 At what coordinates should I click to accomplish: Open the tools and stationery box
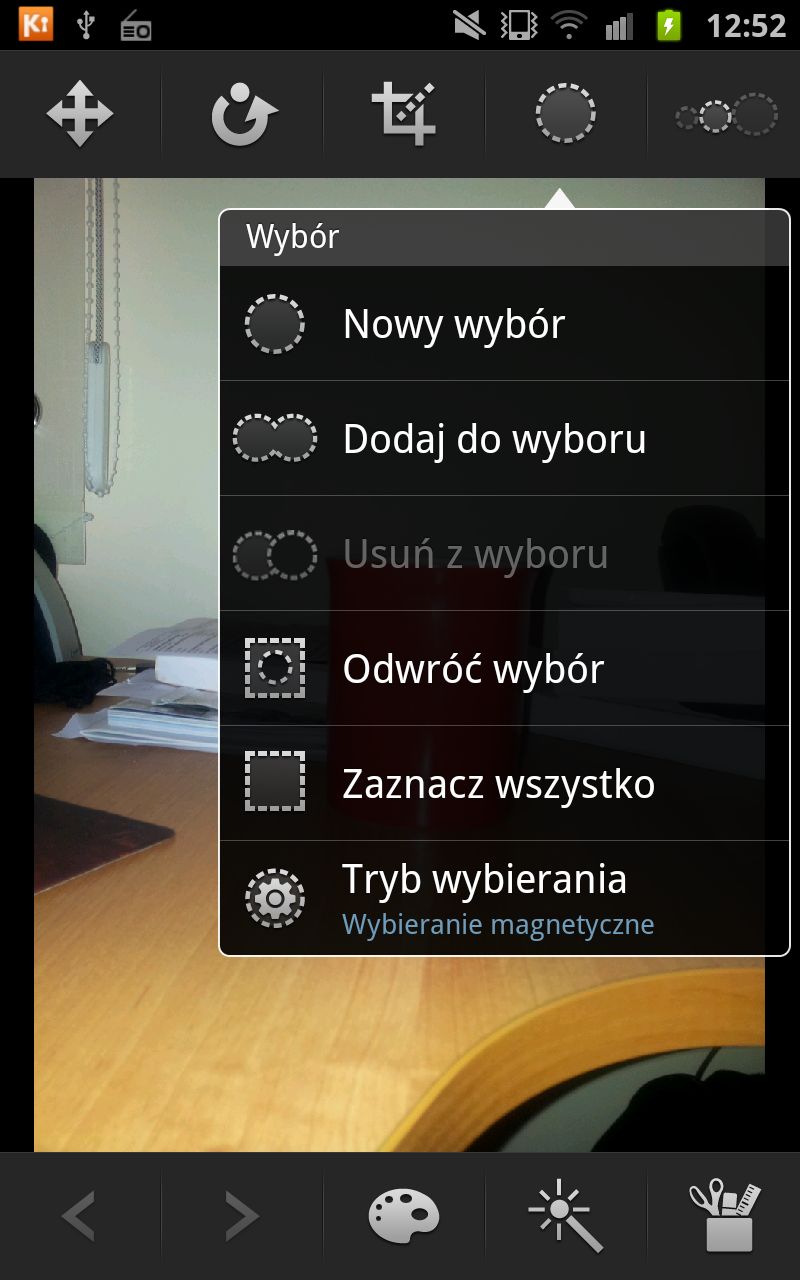tap(726, 1216)
